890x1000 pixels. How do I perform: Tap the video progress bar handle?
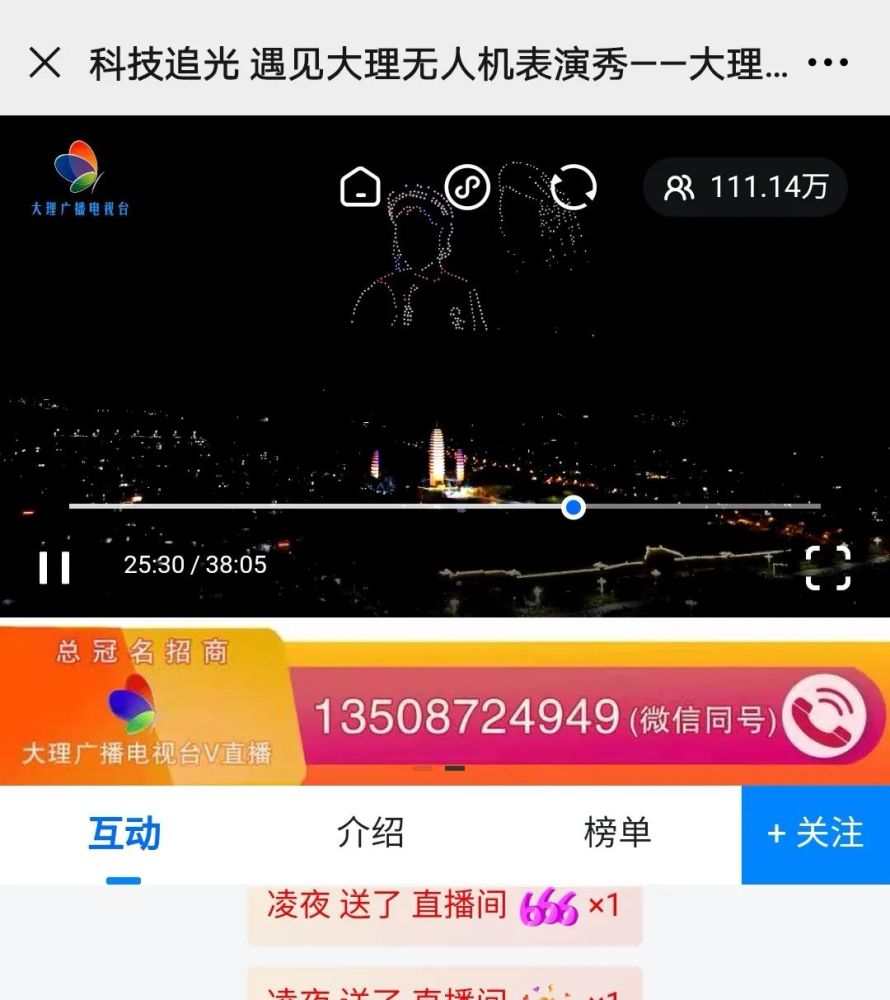click(x=573, y=507)
